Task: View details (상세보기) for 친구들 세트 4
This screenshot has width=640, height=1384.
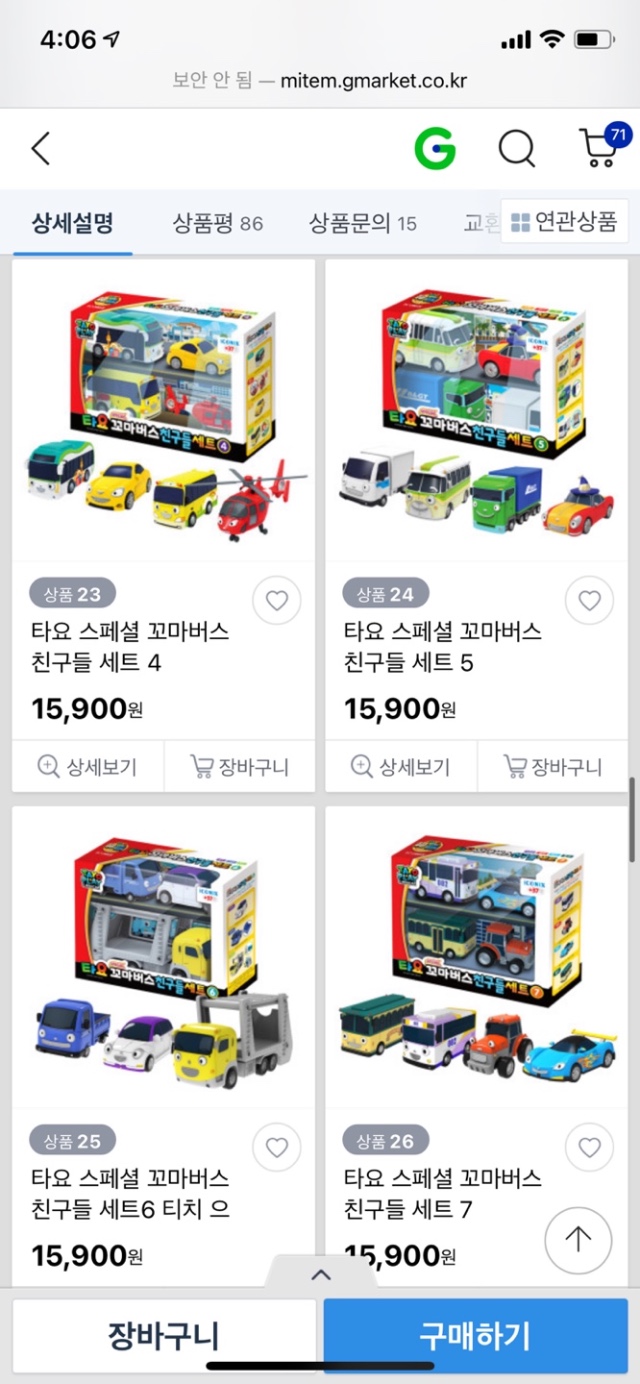Action: [x=87, y=767]
